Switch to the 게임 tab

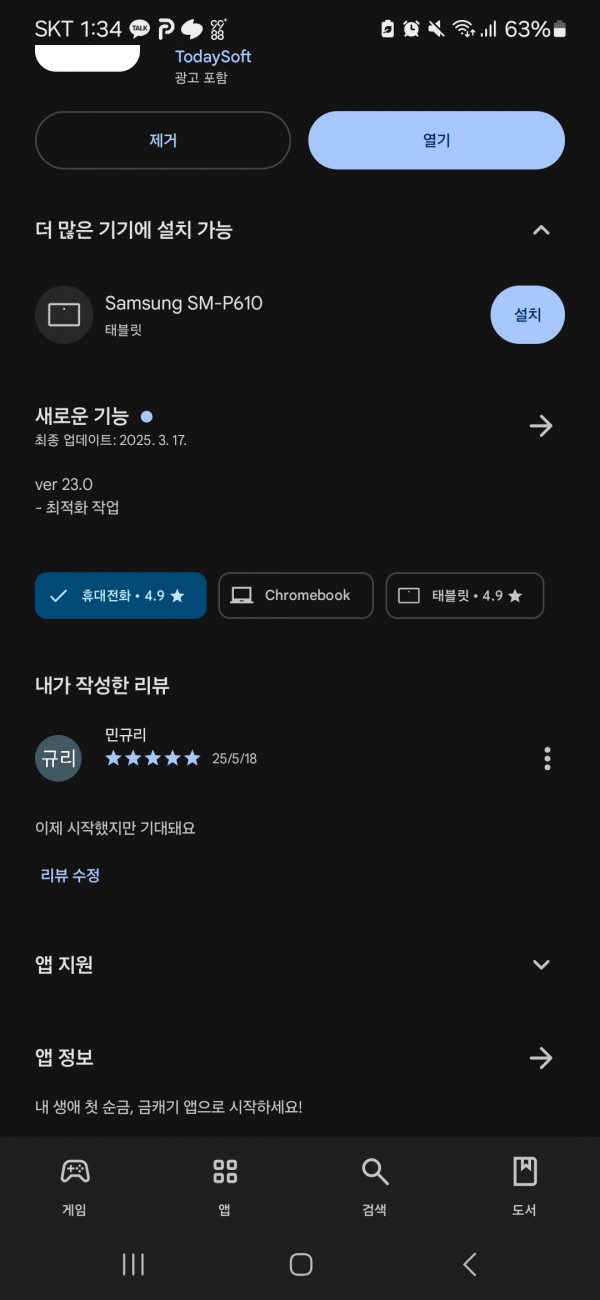tap(75, 1186)
